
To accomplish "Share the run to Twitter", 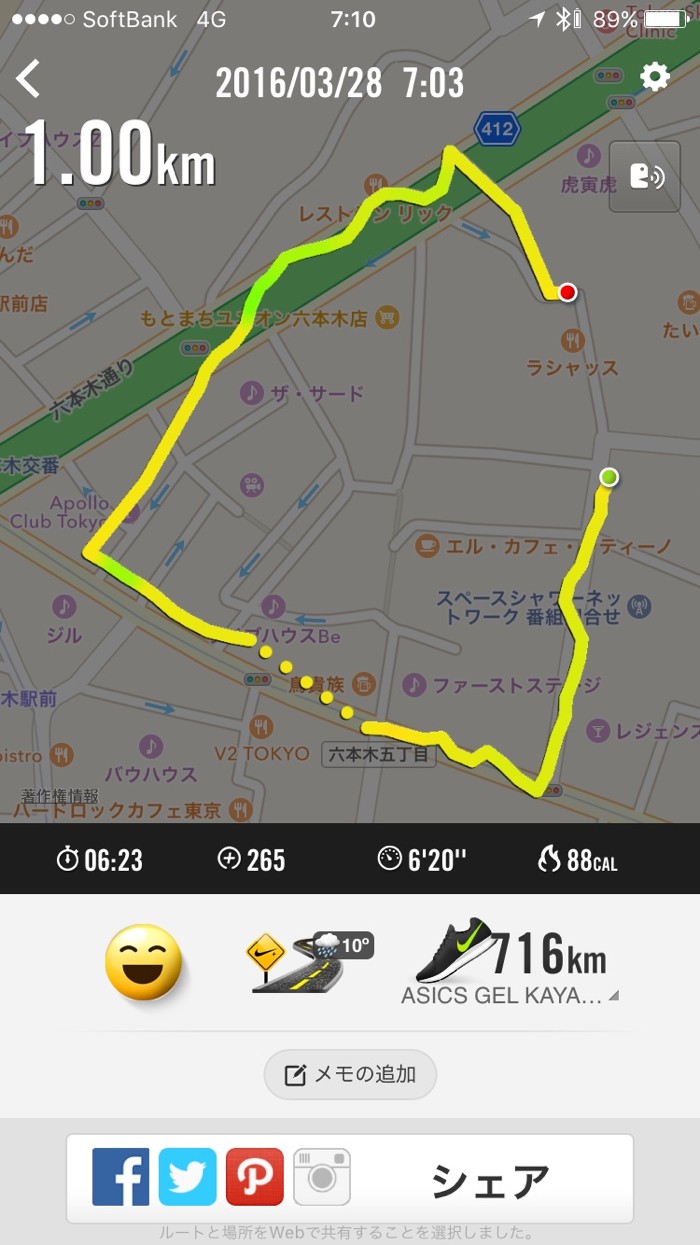I will click(187, 1177).
